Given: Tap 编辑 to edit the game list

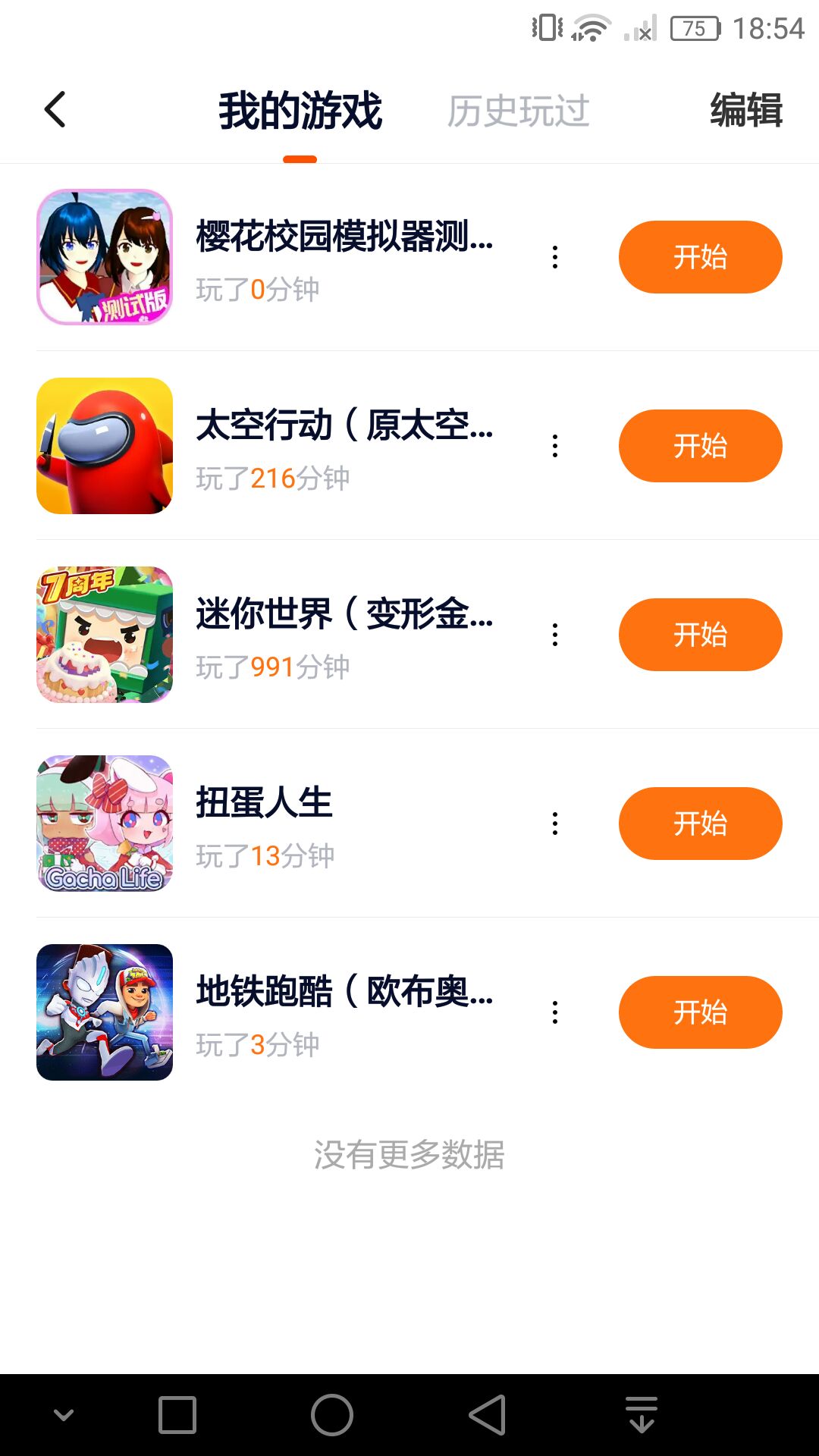Looking at the screenshot, I should point(745,110).
